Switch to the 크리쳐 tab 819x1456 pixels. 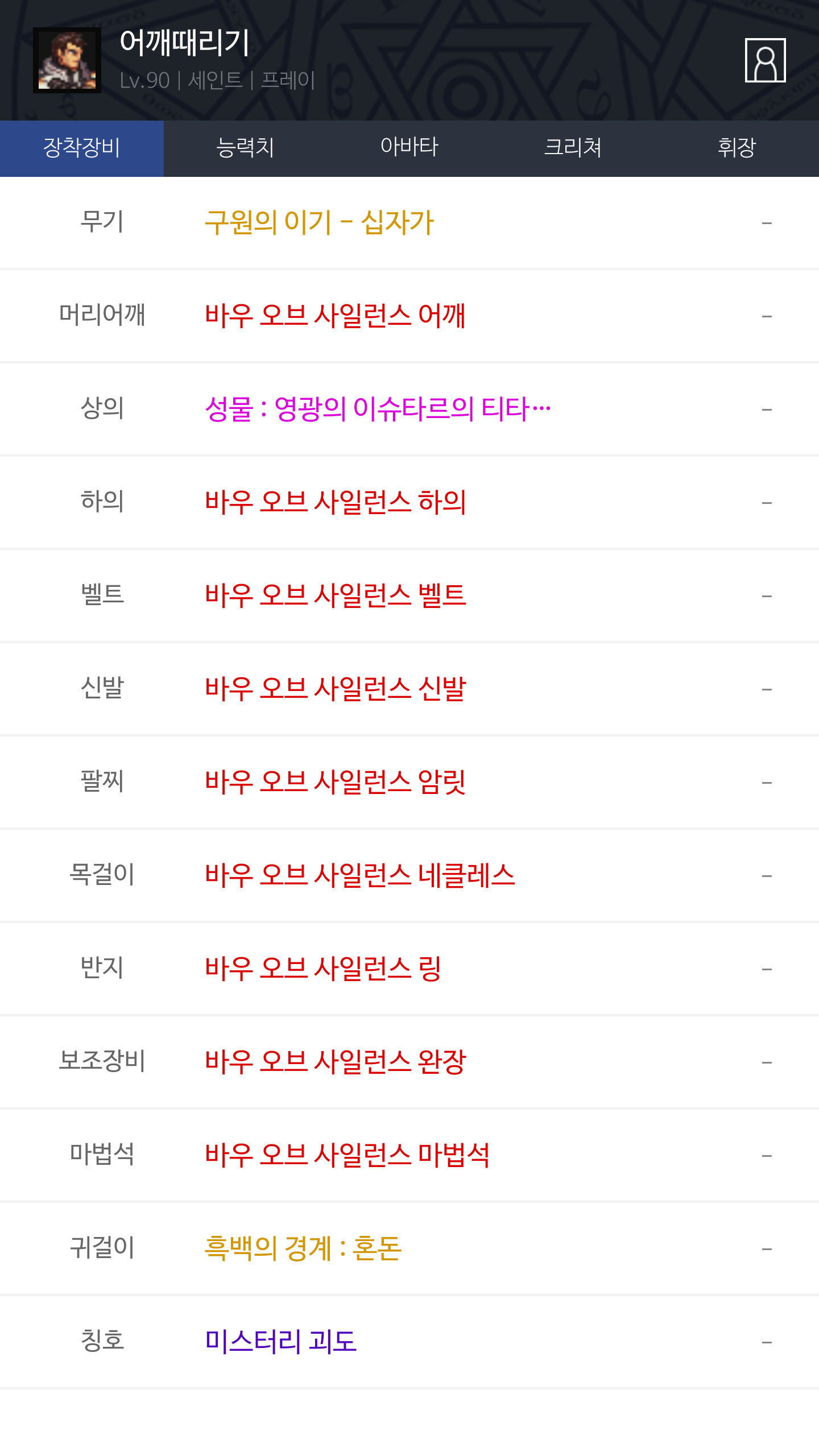click(x=573, y=148)
